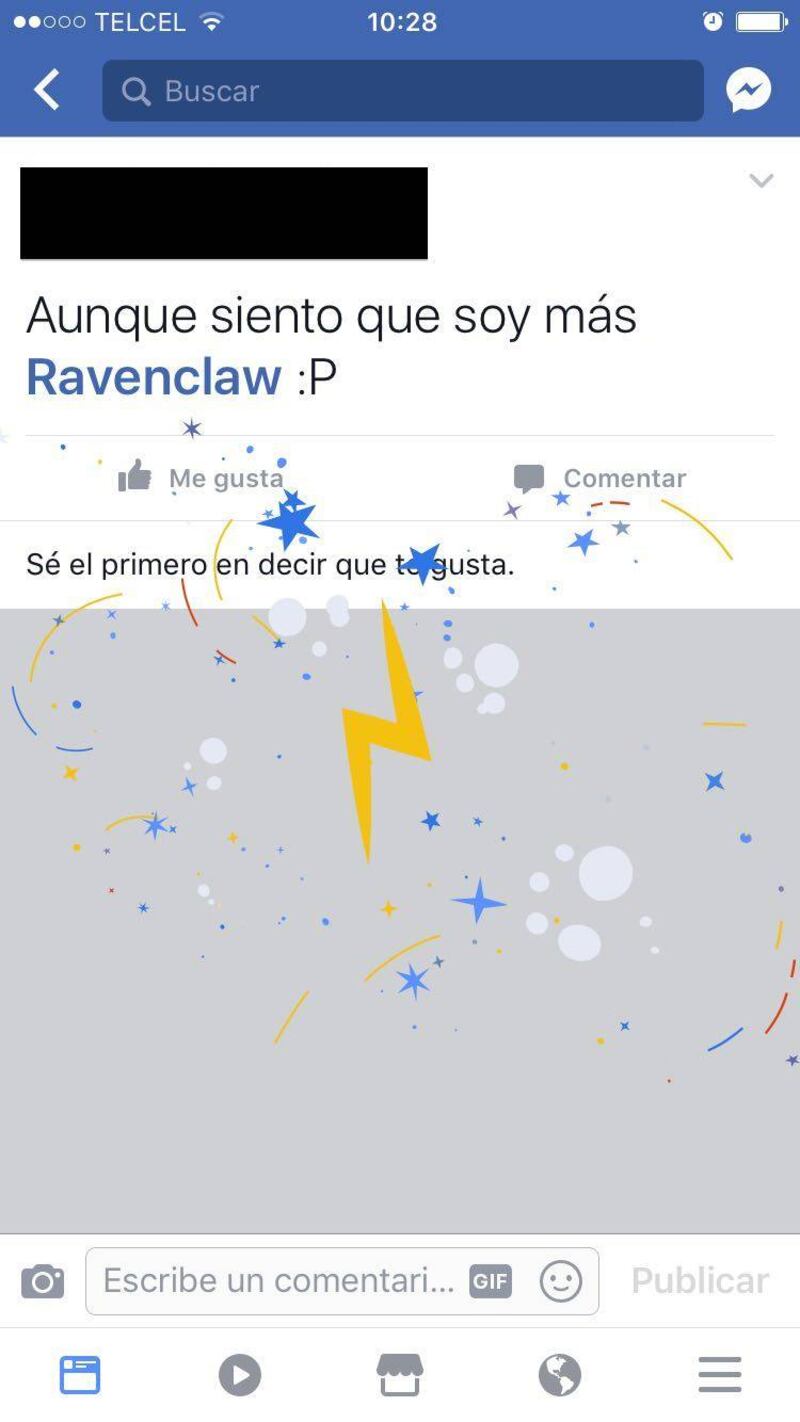Expand the post options chevron
This screenshot has height=1422, width=800.
[x=761, y=181]
